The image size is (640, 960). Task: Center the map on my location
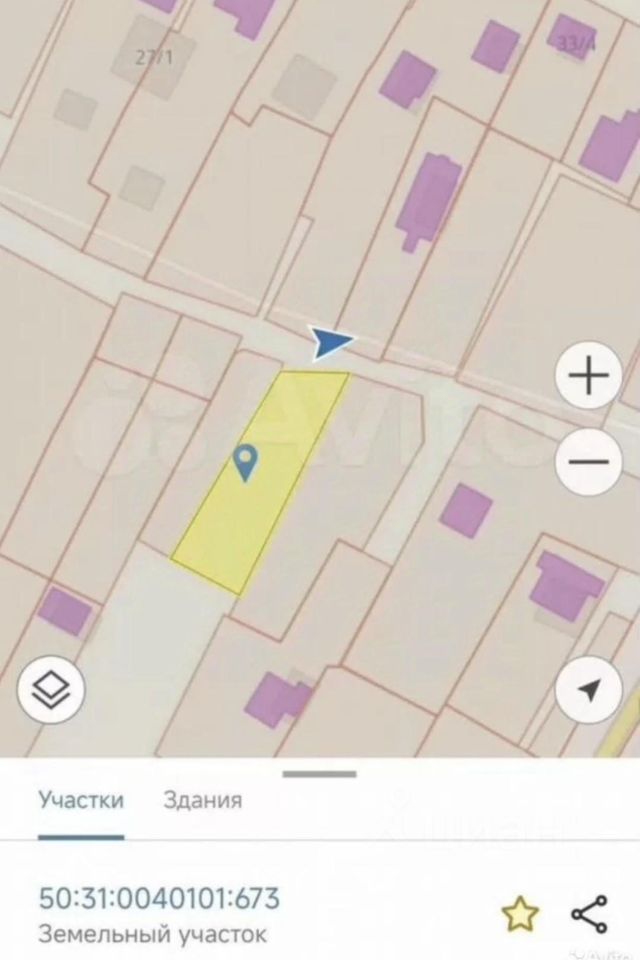point(589,689)
